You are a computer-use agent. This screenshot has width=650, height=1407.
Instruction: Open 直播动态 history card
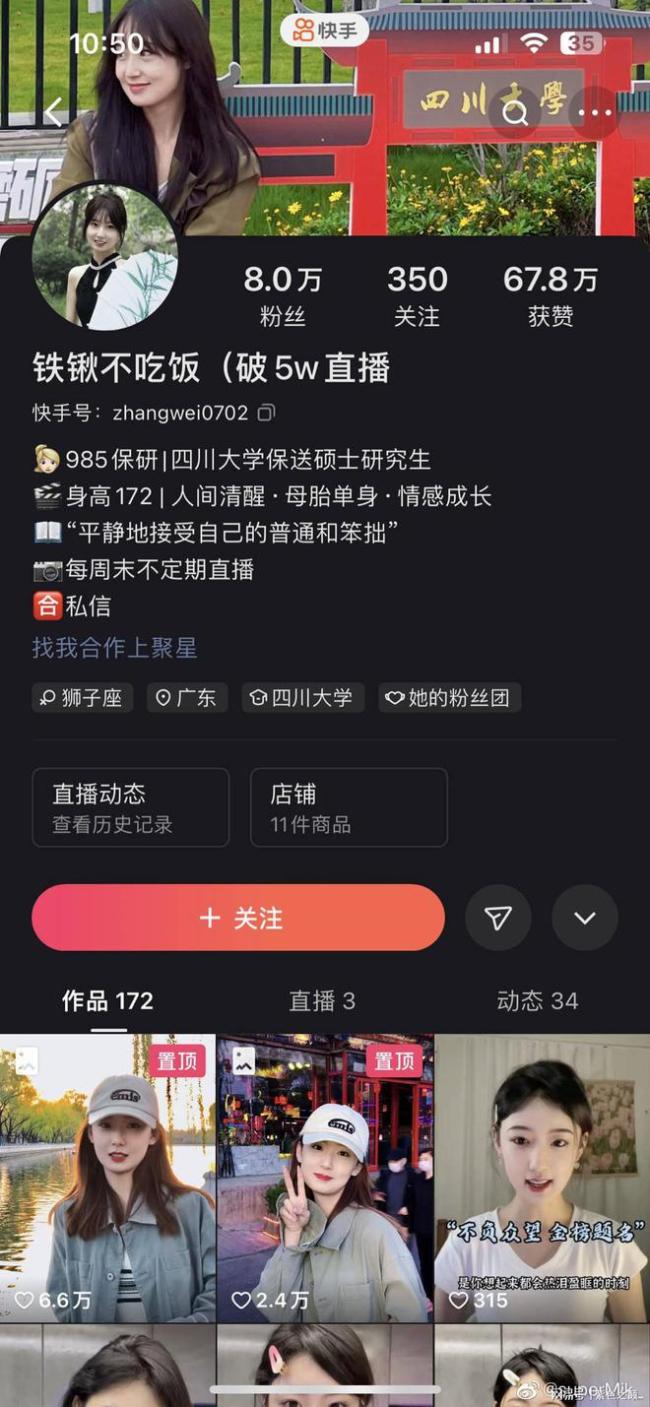click(130, 808)
